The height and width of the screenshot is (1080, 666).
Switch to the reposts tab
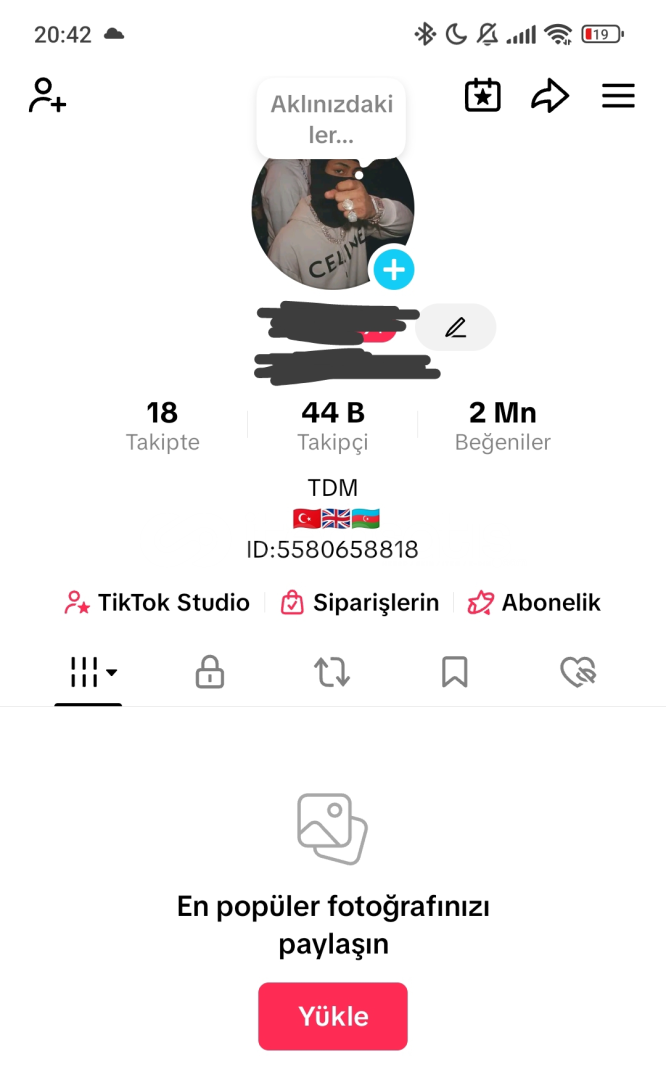point(332,673)
